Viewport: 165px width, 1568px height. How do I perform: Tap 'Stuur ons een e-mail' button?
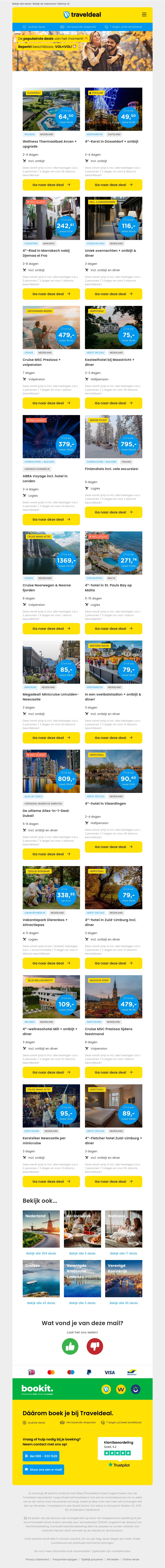[43, 1469]
